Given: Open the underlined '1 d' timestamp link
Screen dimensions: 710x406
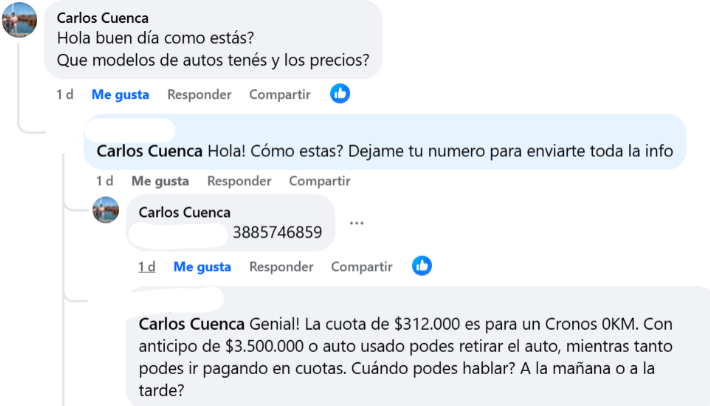Looking at the screenshot, I should [x=146, y=267].
